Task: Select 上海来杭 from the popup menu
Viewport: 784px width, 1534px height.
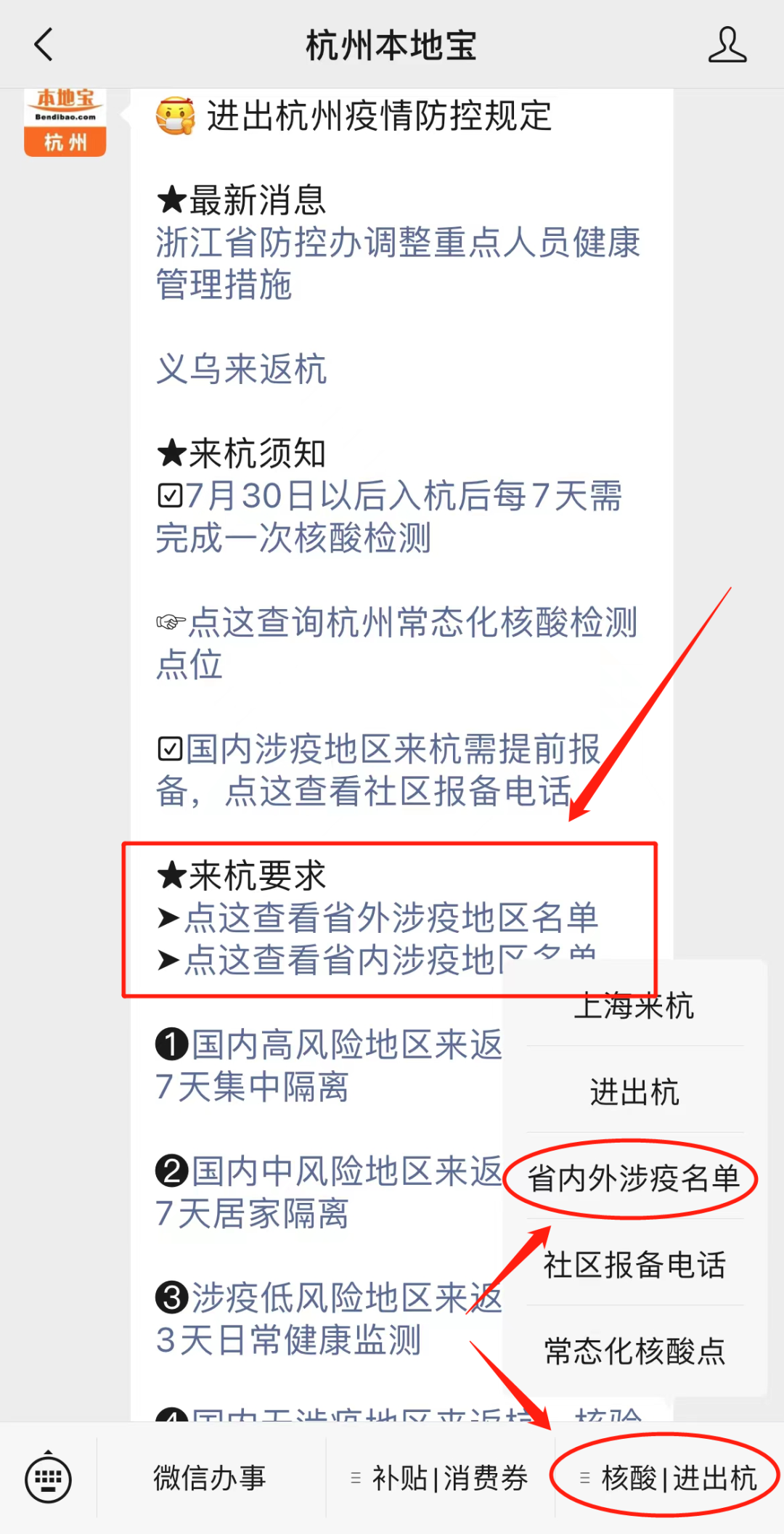Action: pos(634,1006)
